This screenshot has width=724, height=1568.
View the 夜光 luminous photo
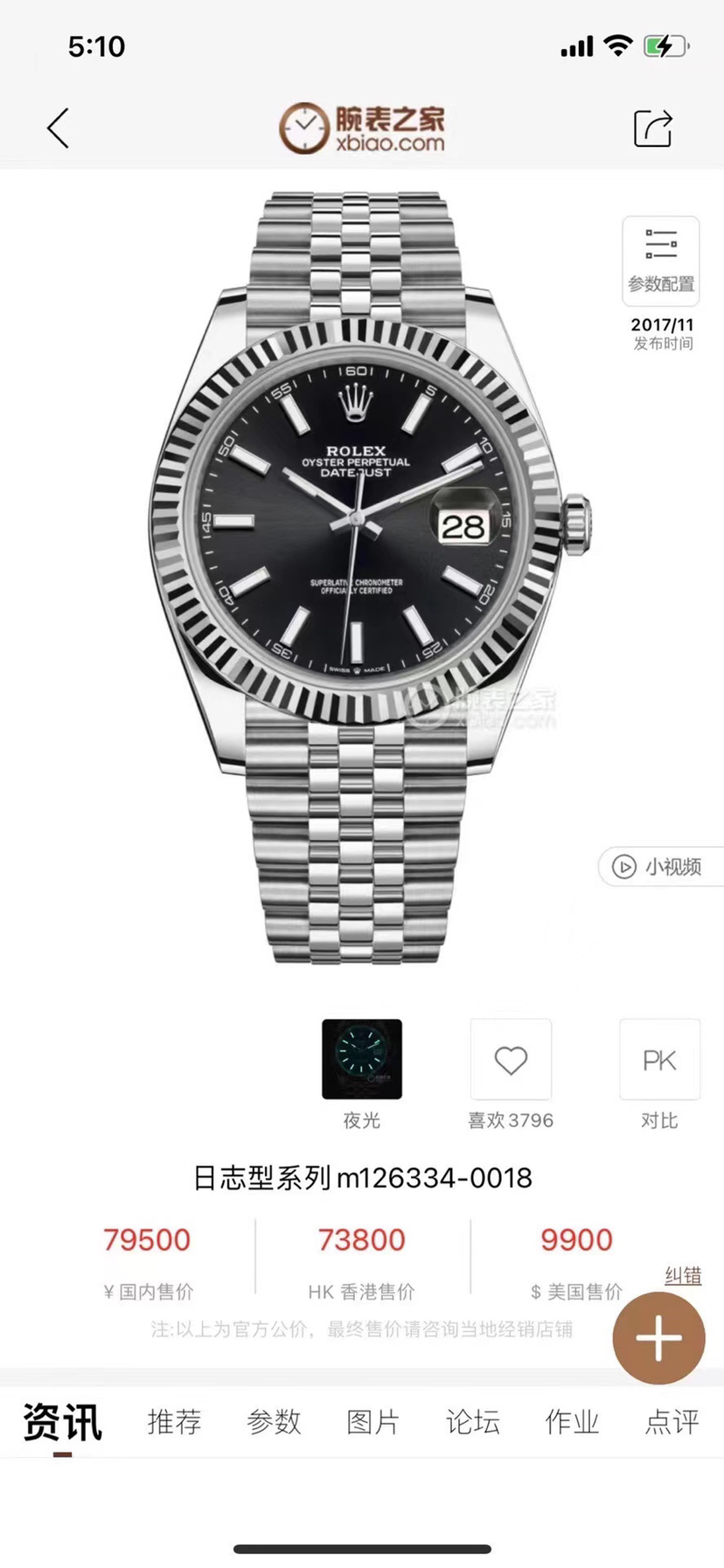362,1058
